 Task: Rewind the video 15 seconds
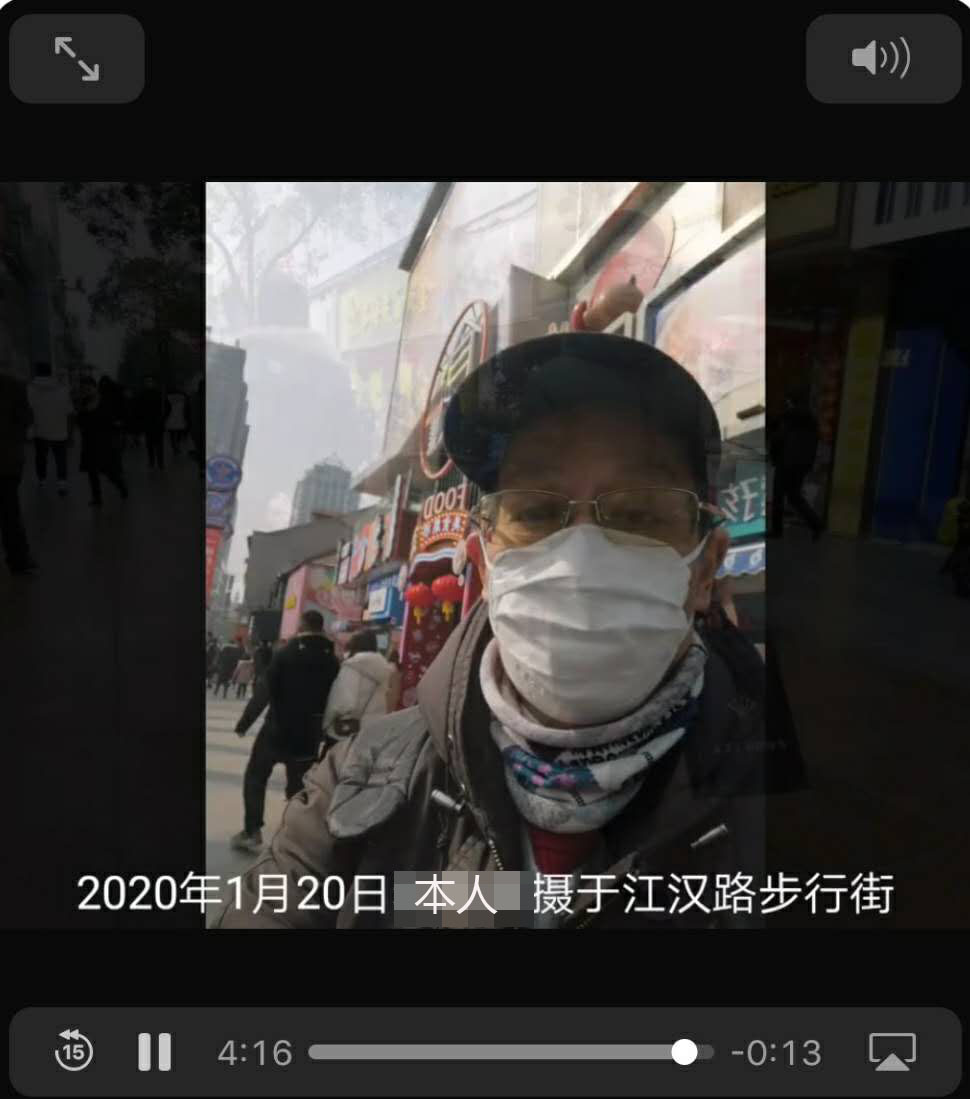click(x=73, y=1051)
